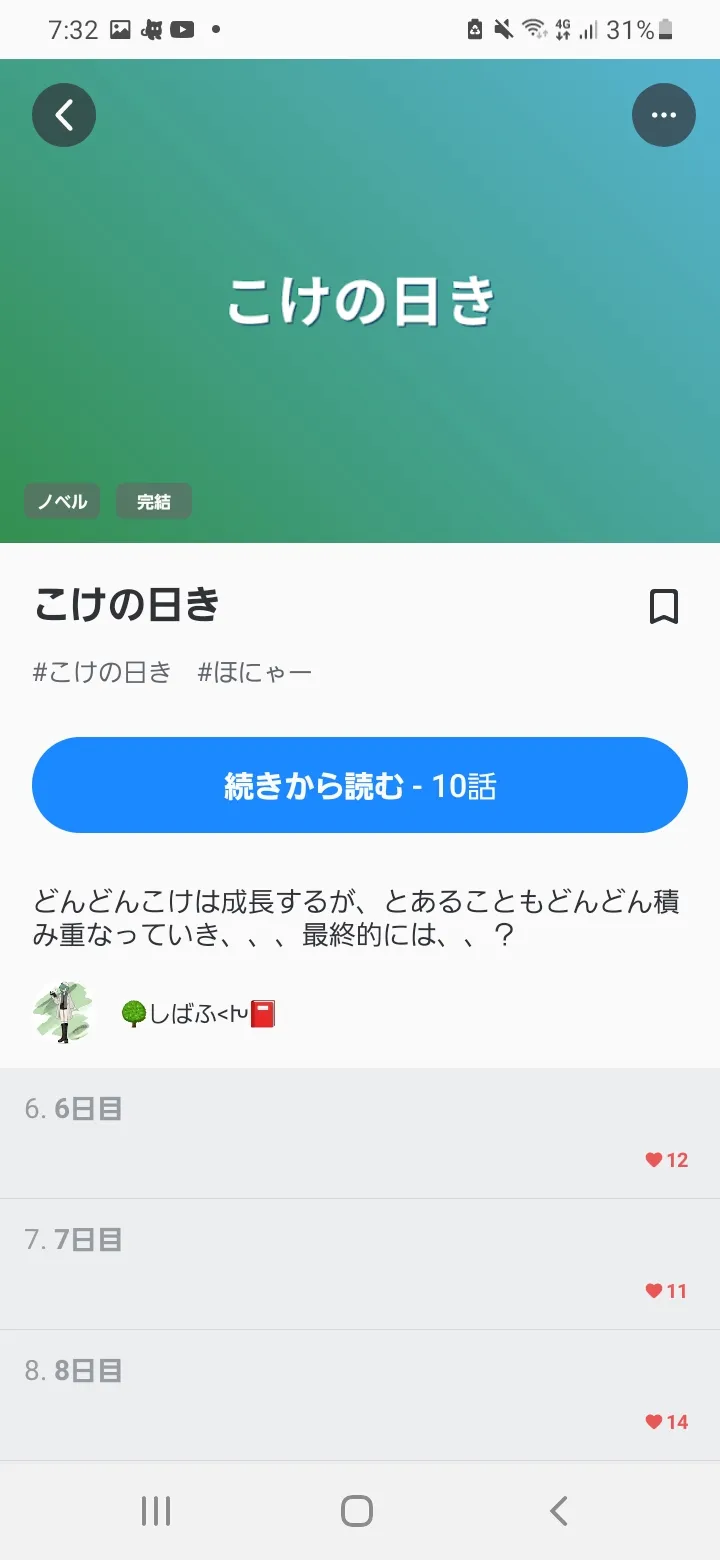Tap the ノベル tag chip

point(62,501)
